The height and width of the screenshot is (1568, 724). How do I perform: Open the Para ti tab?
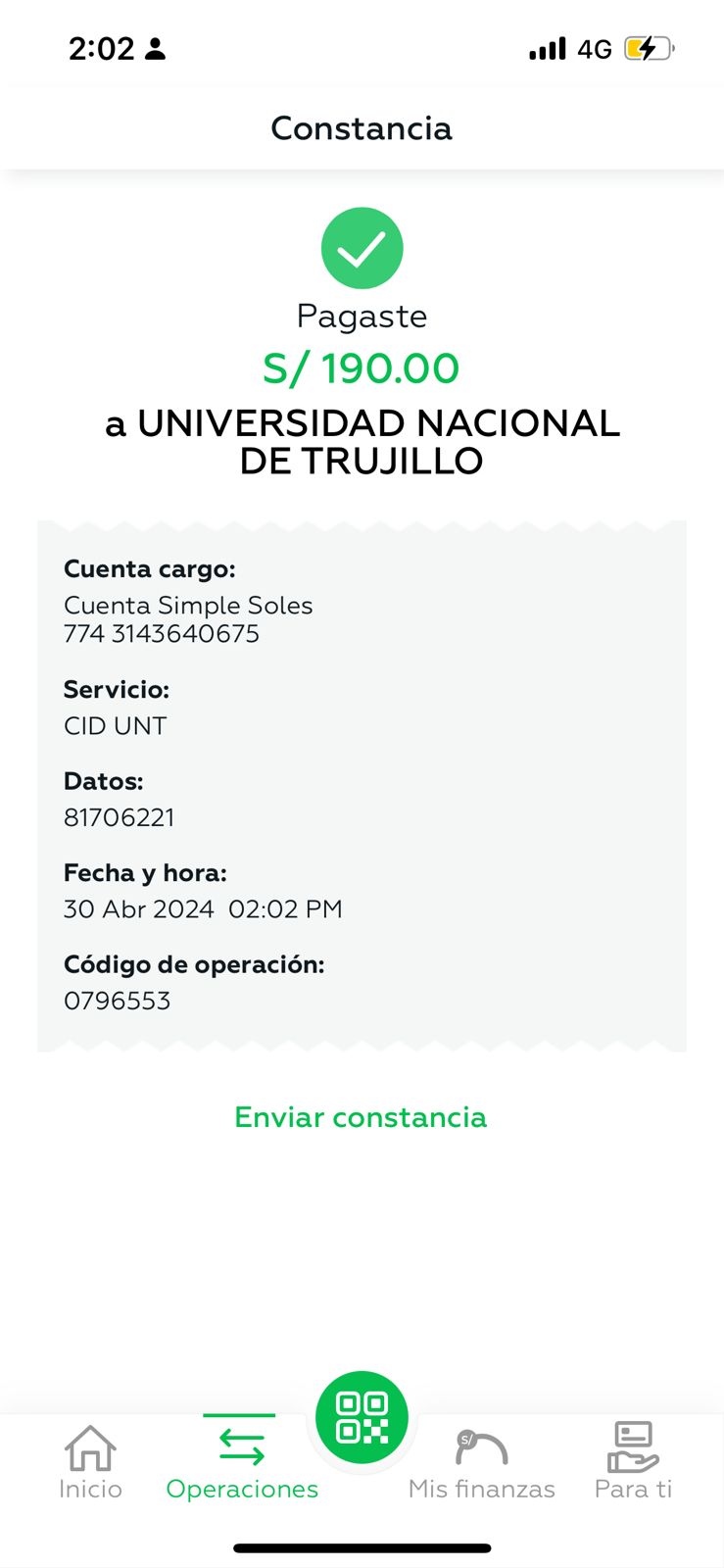click(633, 1462)
